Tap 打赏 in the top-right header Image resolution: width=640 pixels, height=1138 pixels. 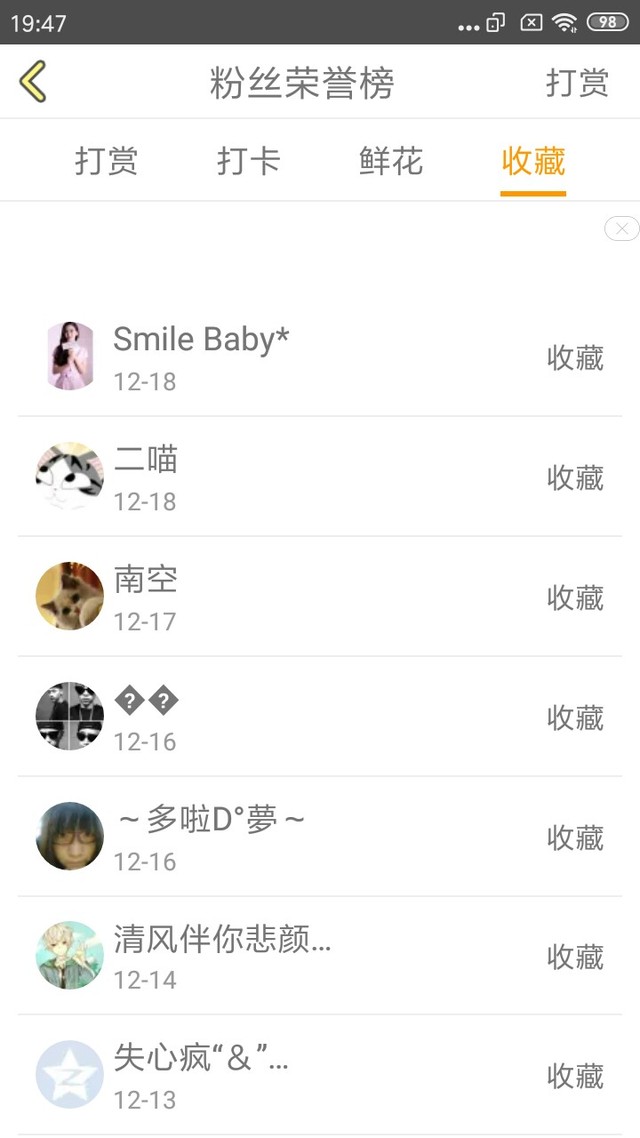577,83
